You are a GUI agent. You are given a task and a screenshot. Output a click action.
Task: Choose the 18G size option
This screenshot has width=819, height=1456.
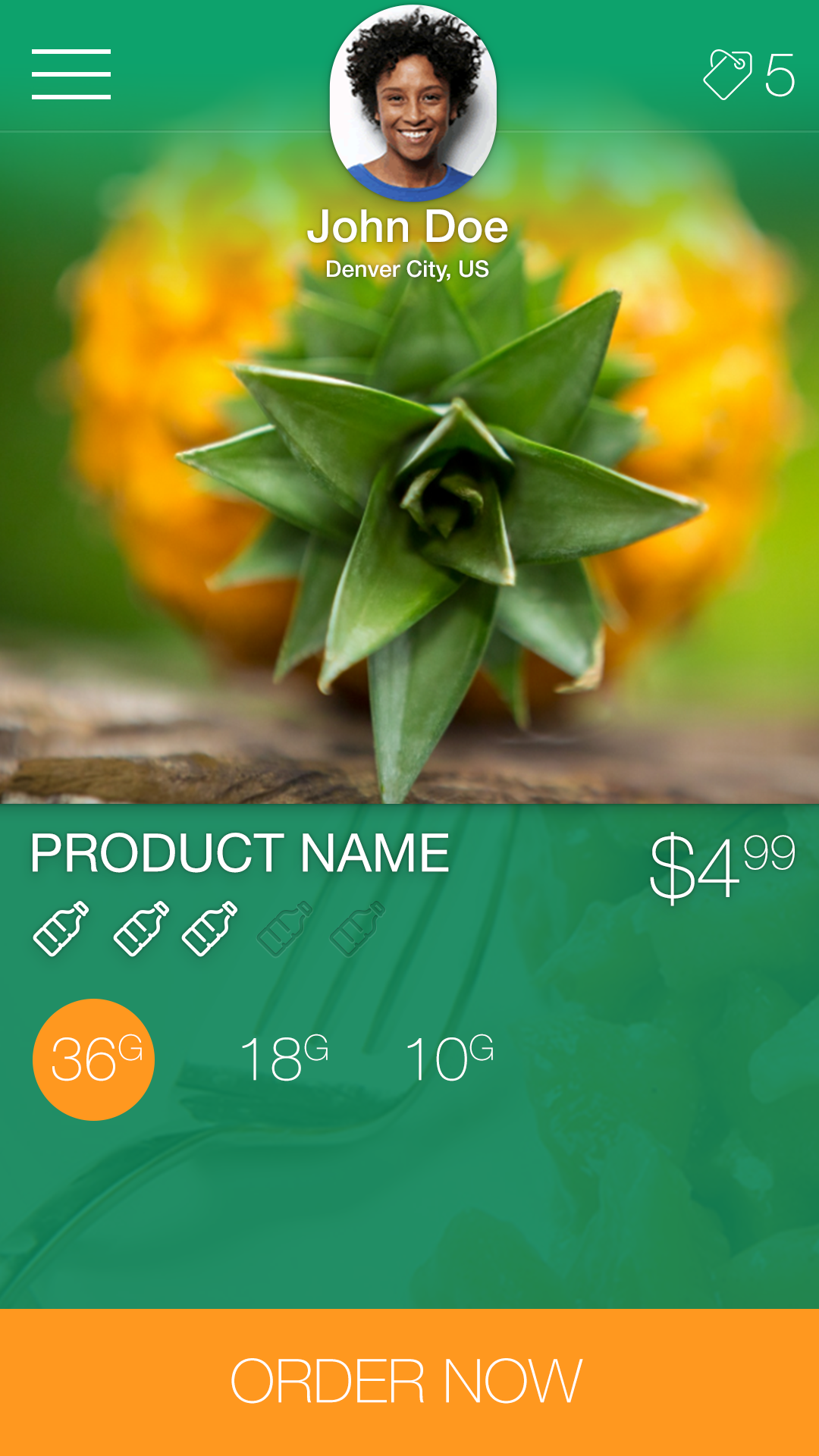(x=284, y=1059)
